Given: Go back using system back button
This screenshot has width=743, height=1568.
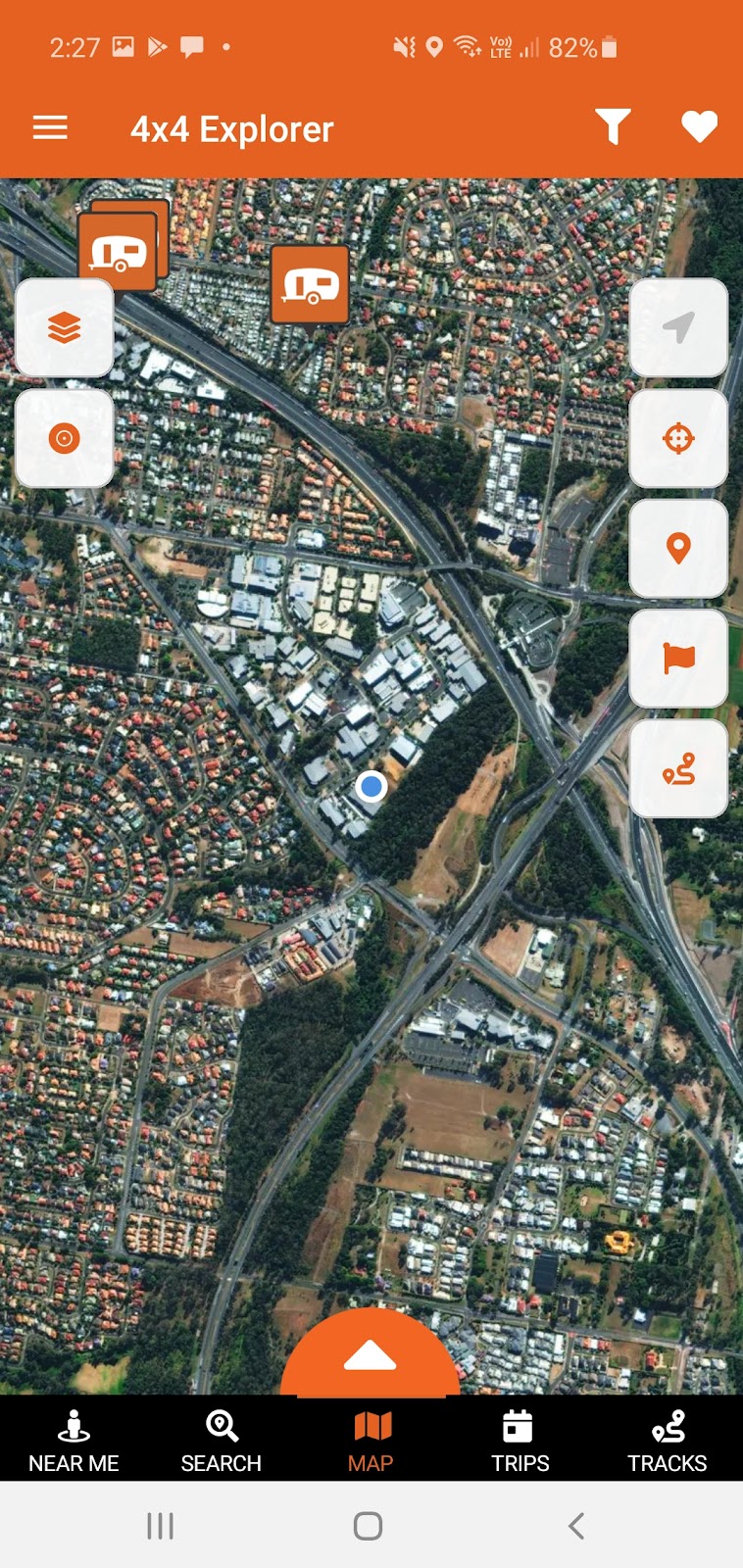Looking at the screenshot, I should click(576, 1525).
